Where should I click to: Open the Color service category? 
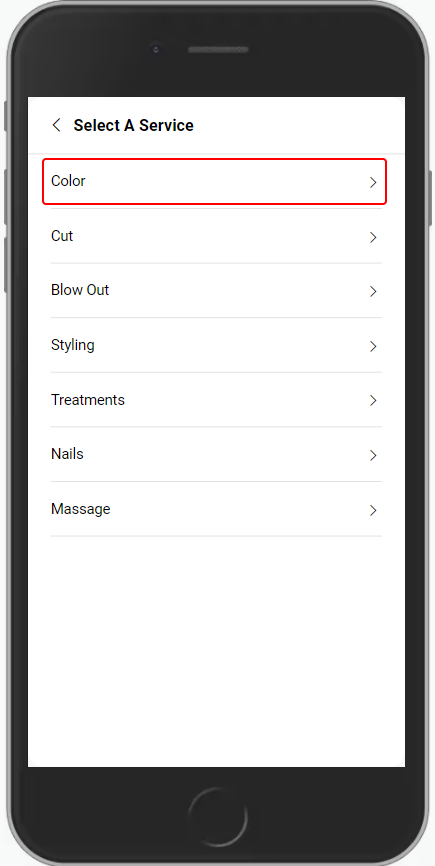tap(215, 182)
